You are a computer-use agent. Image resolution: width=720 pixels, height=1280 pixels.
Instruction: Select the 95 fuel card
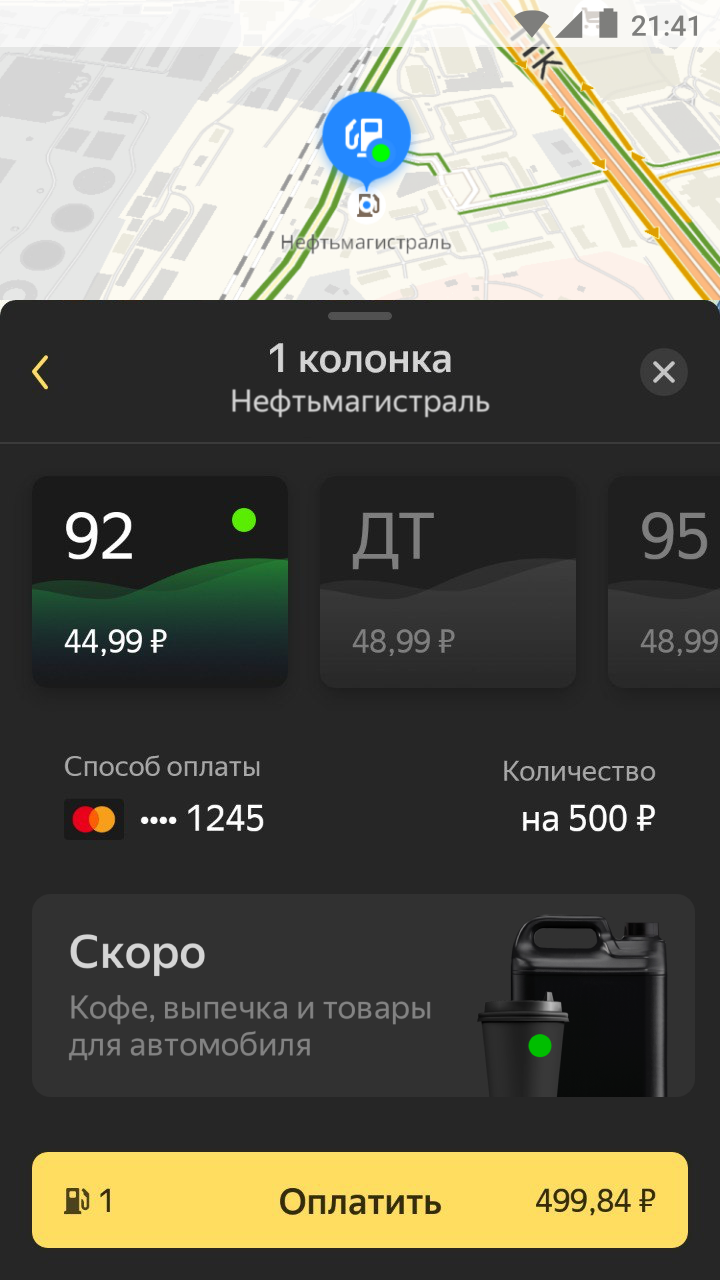[x=664, y=582]
